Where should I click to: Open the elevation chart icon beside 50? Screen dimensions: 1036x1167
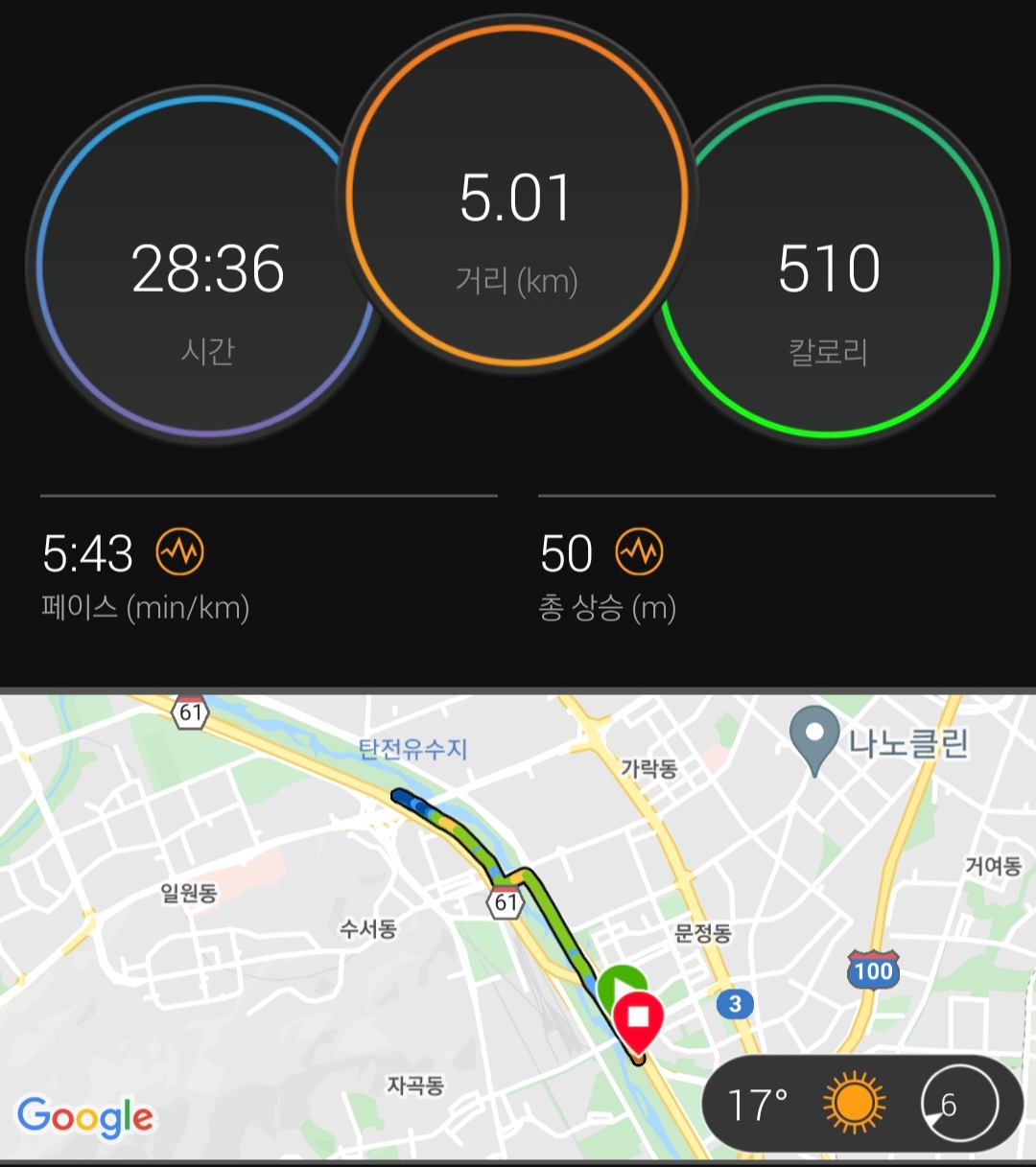coord(639,551)
